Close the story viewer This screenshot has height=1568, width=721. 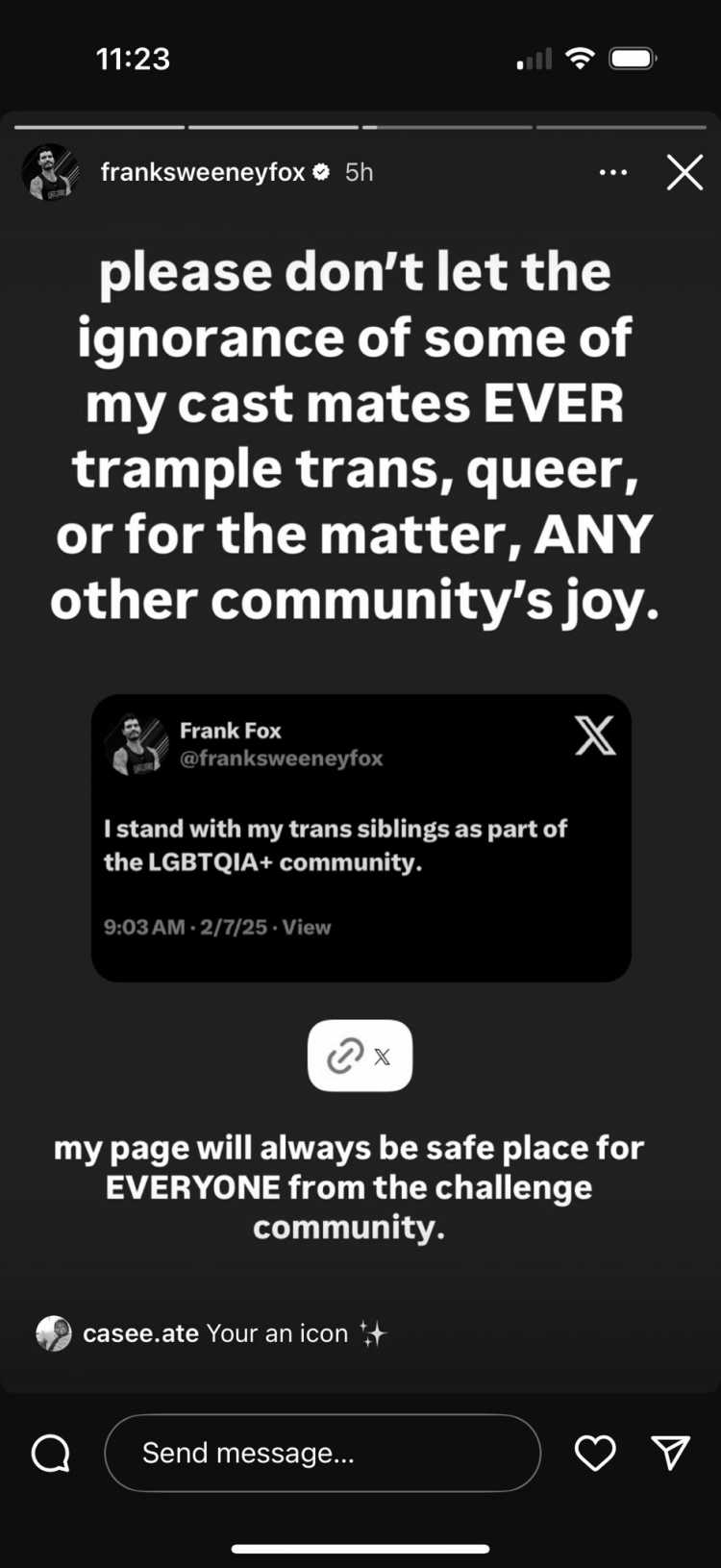point(684,173)
